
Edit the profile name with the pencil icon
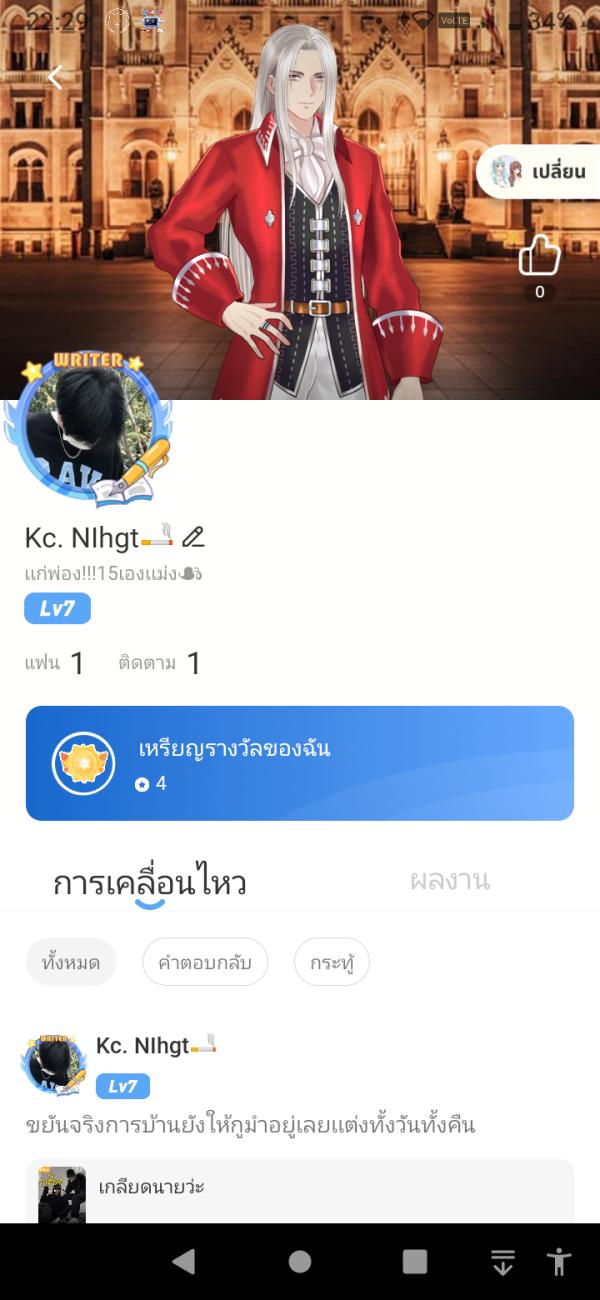(193, 537)
